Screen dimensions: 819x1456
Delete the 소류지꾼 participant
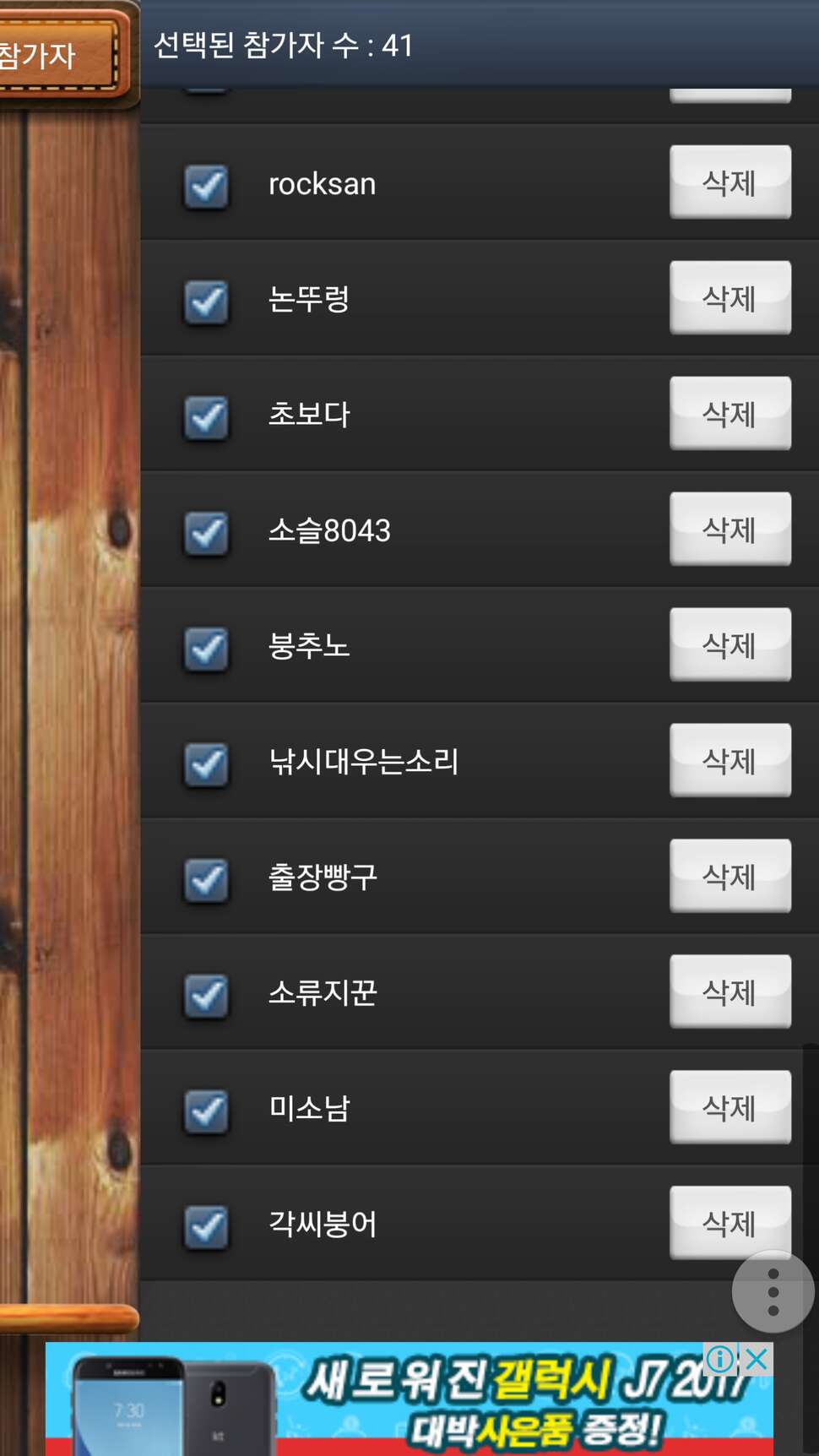tap(730, 992)
